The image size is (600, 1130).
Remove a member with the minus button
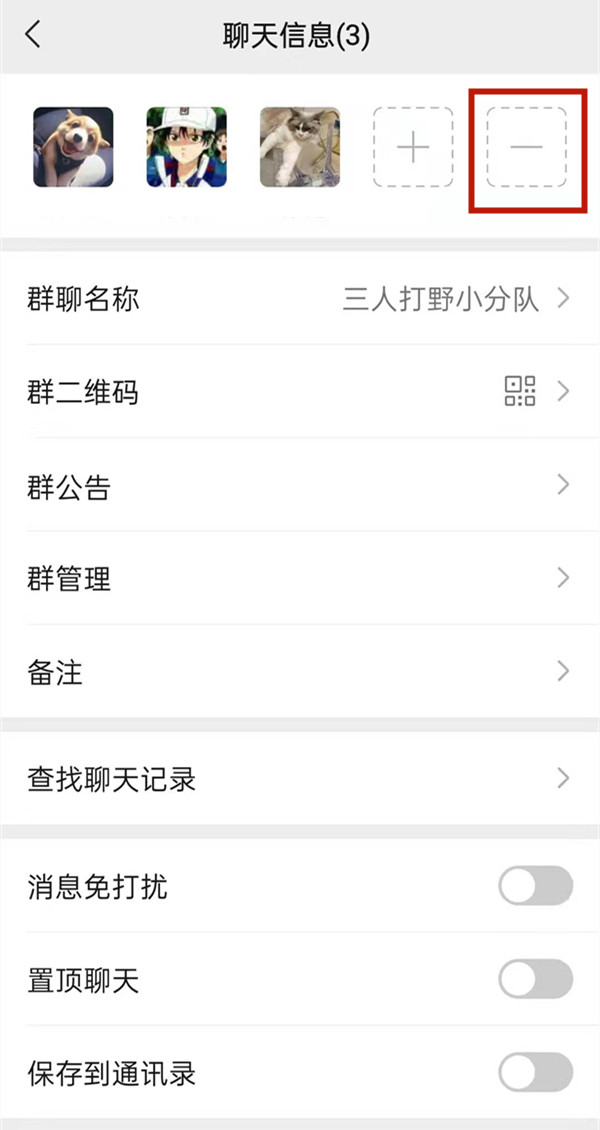(526, 147)
